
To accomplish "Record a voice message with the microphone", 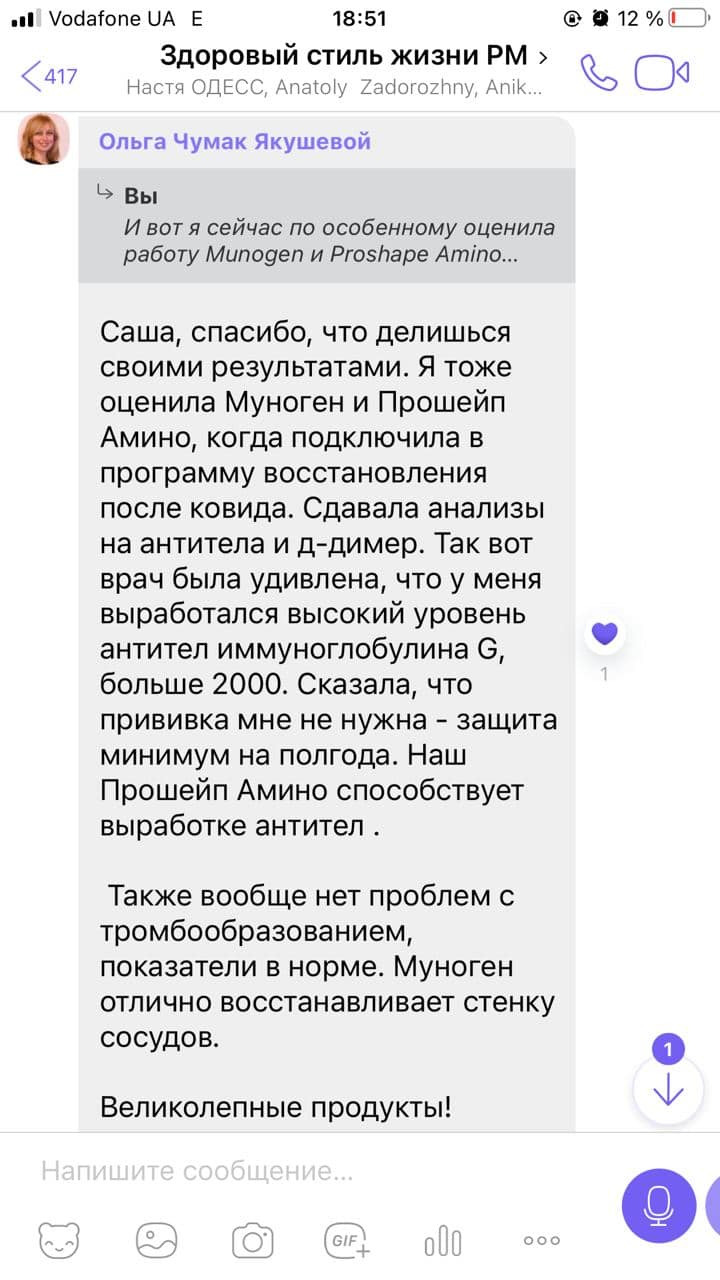I will 657,1206.
